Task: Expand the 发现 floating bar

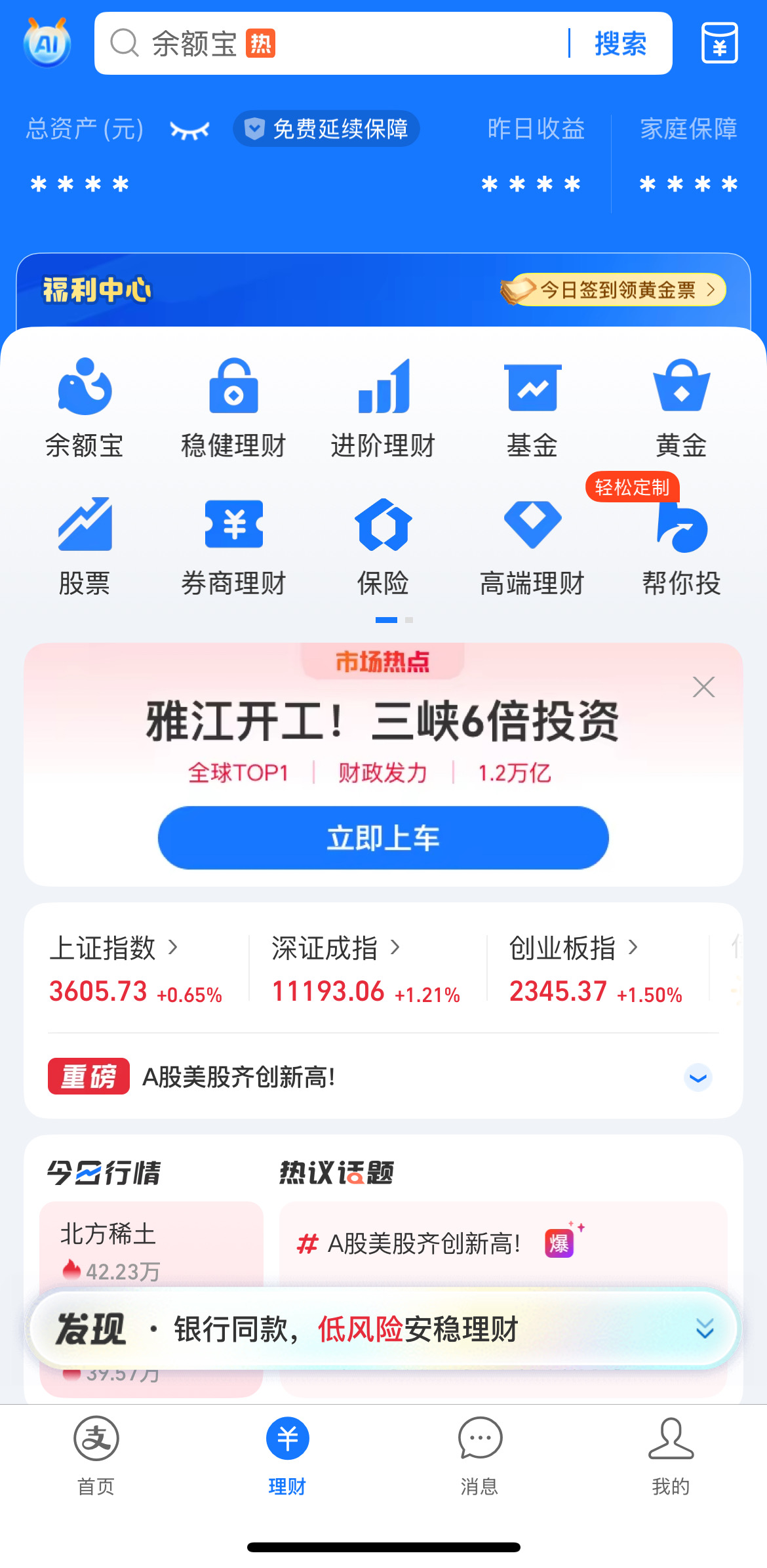Action: pyautogui.click(x=705, y=1329)
